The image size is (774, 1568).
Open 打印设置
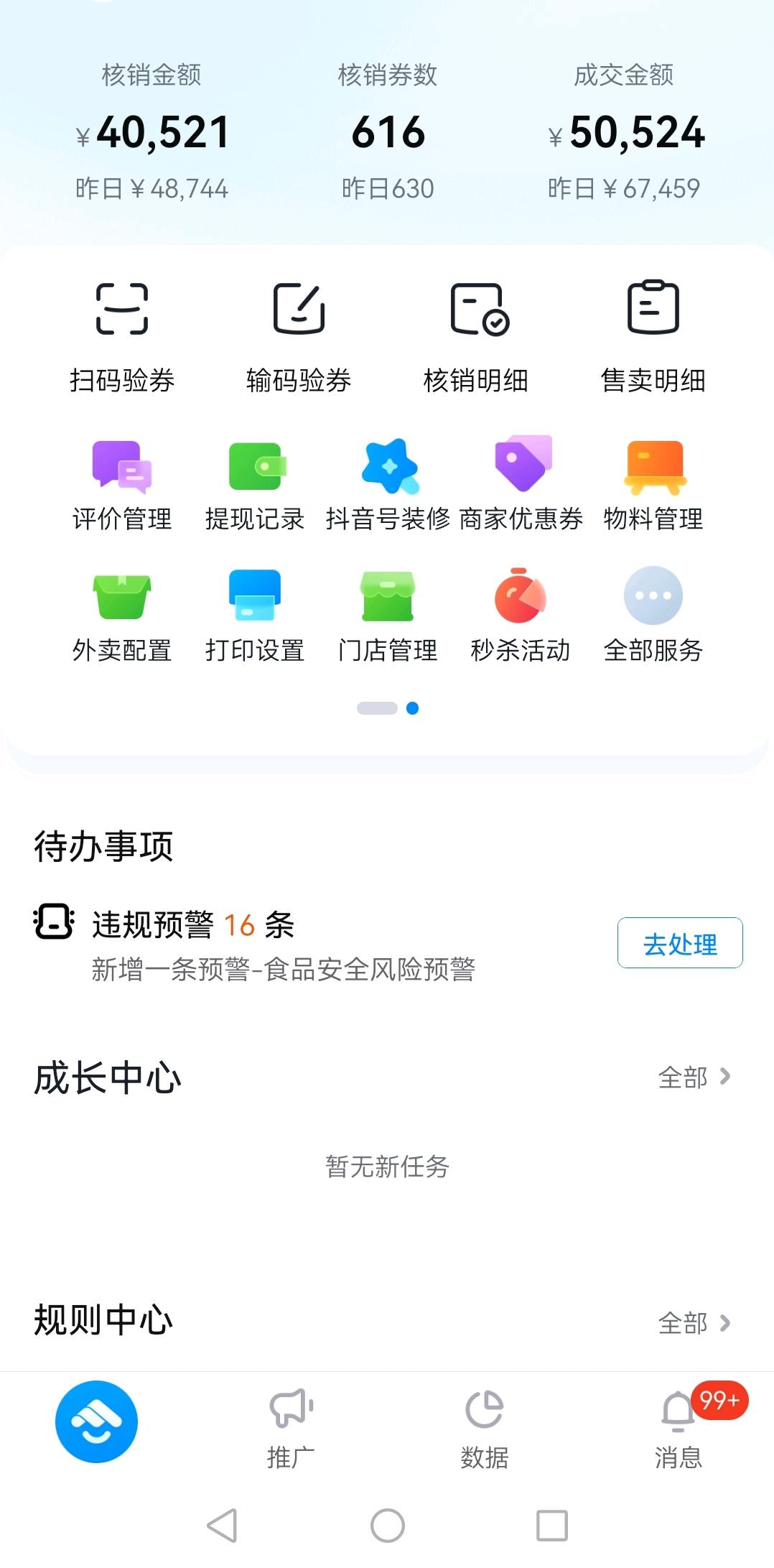(x=255, y=616)
